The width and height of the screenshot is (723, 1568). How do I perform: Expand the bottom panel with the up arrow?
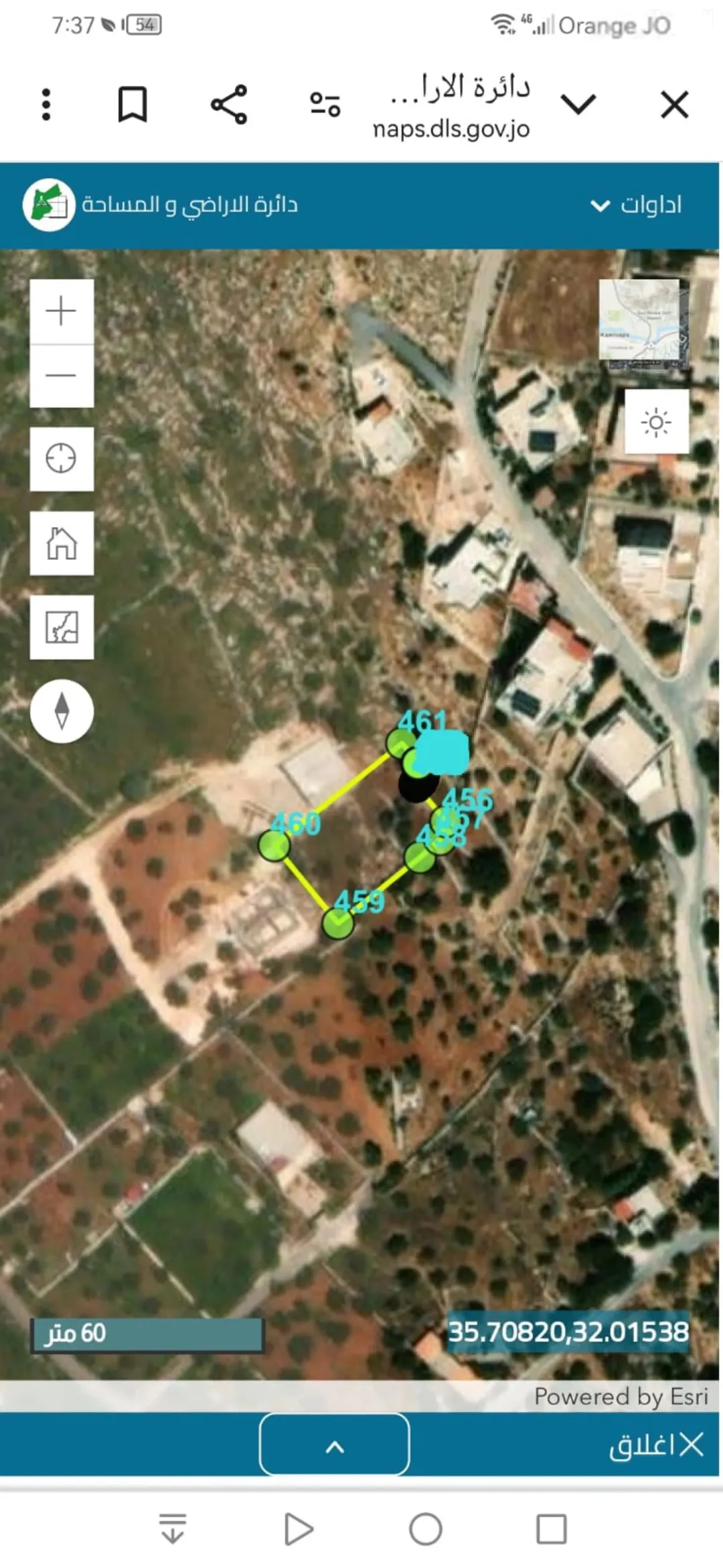click(335, 1447)
